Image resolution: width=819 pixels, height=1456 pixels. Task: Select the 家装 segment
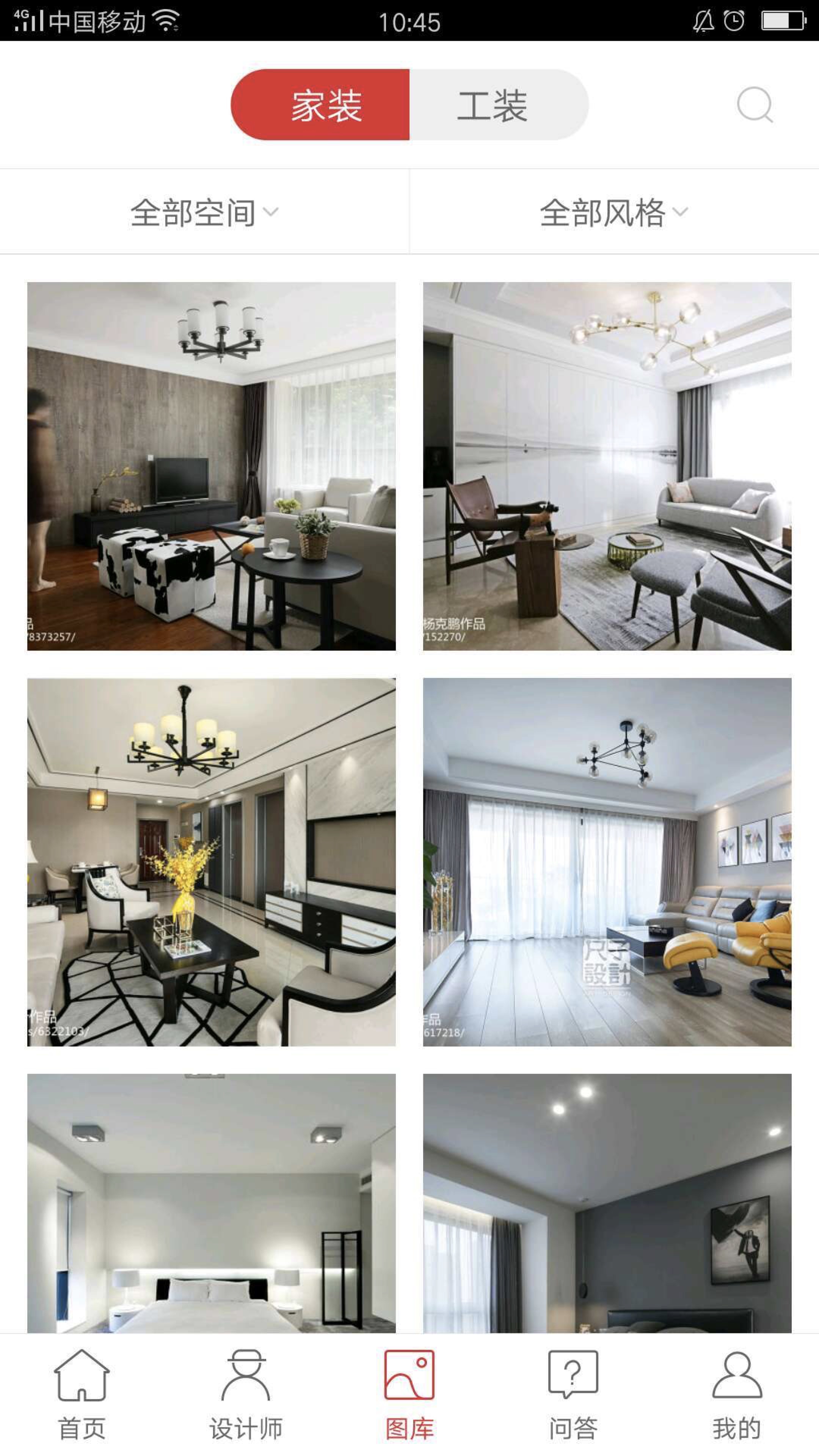pos(320,105)
